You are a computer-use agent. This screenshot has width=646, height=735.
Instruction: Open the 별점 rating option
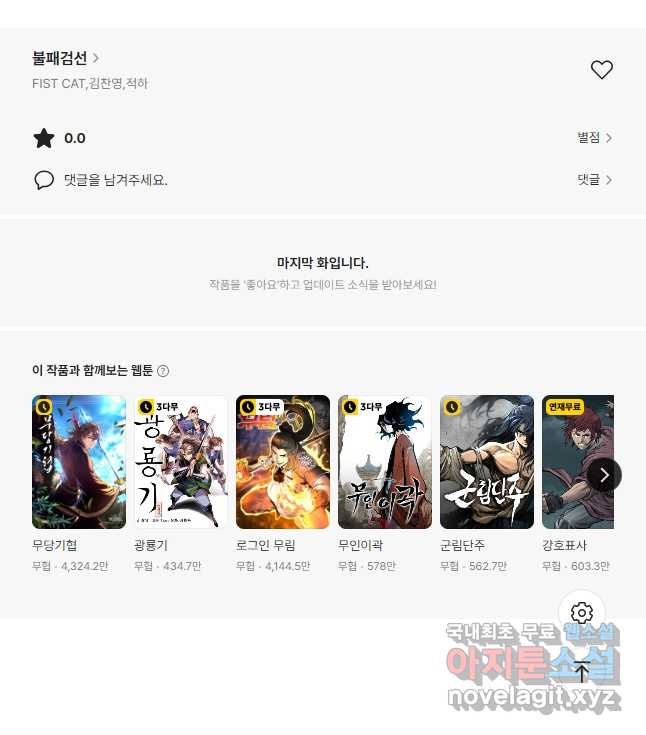click(594, 138)
